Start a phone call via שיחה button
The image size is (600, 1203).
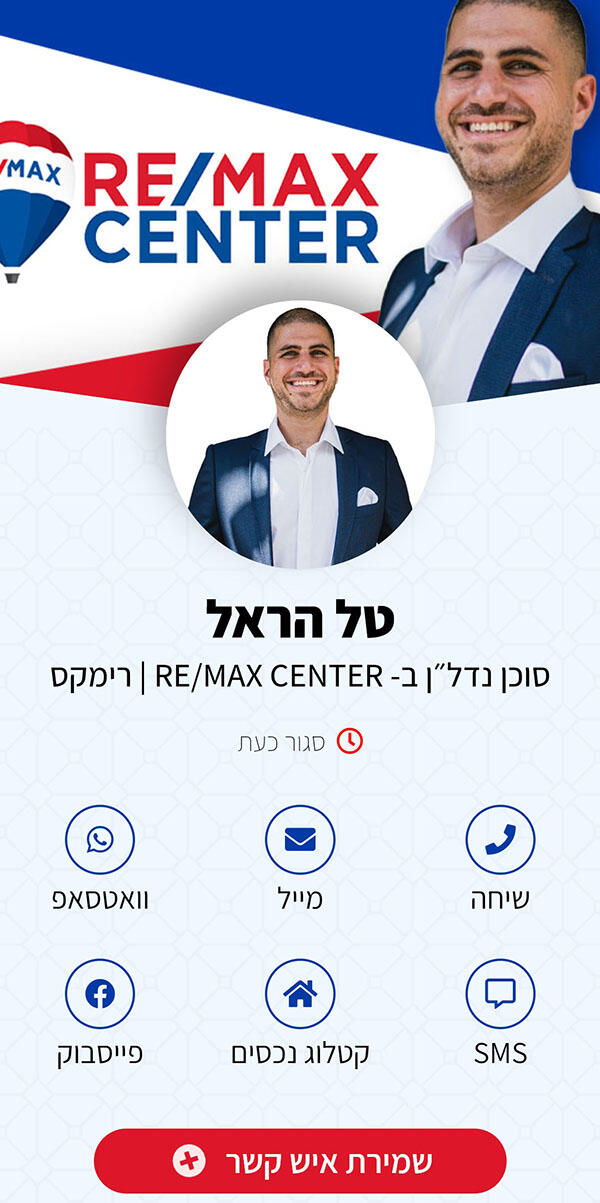click(500, 840)
